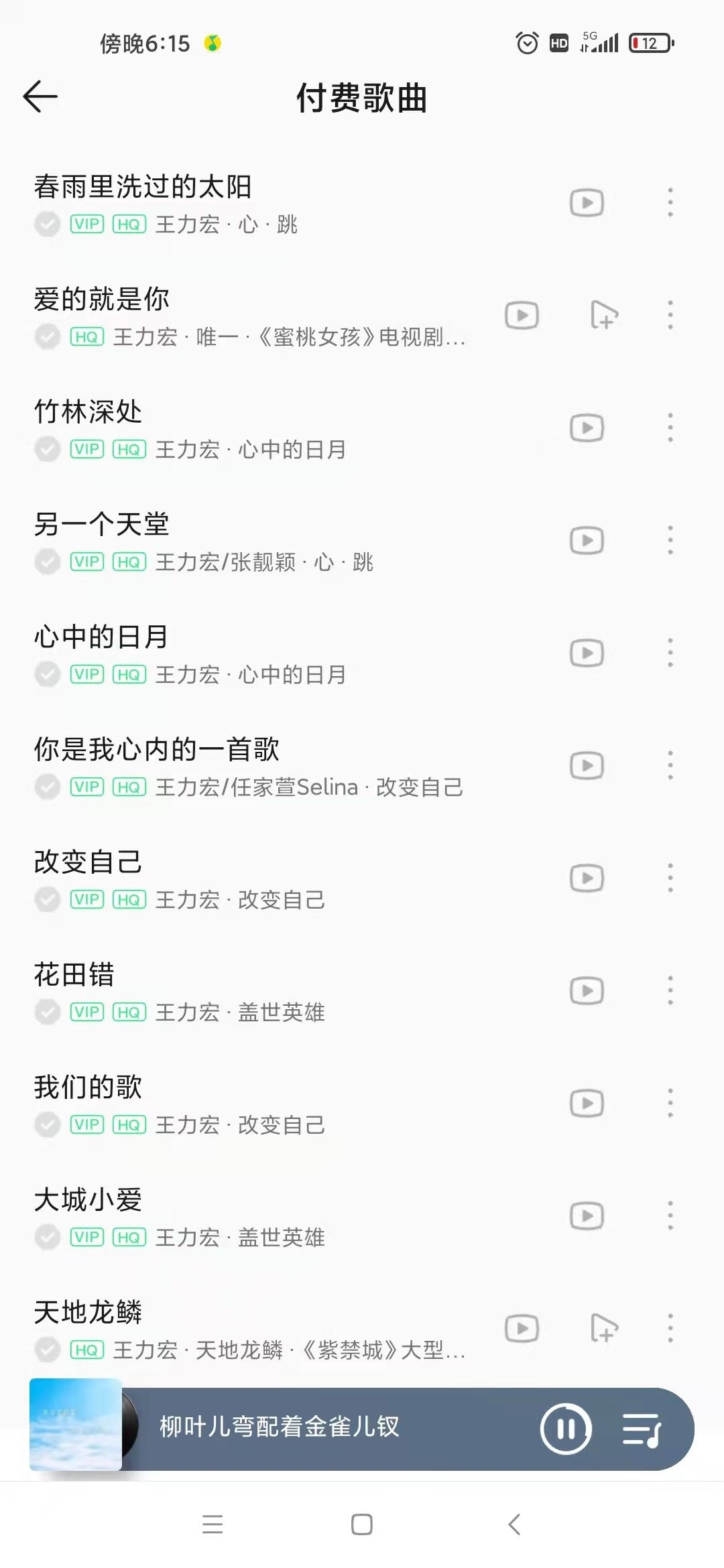Open the overflow menu for 改变自己

coord(670,878)
